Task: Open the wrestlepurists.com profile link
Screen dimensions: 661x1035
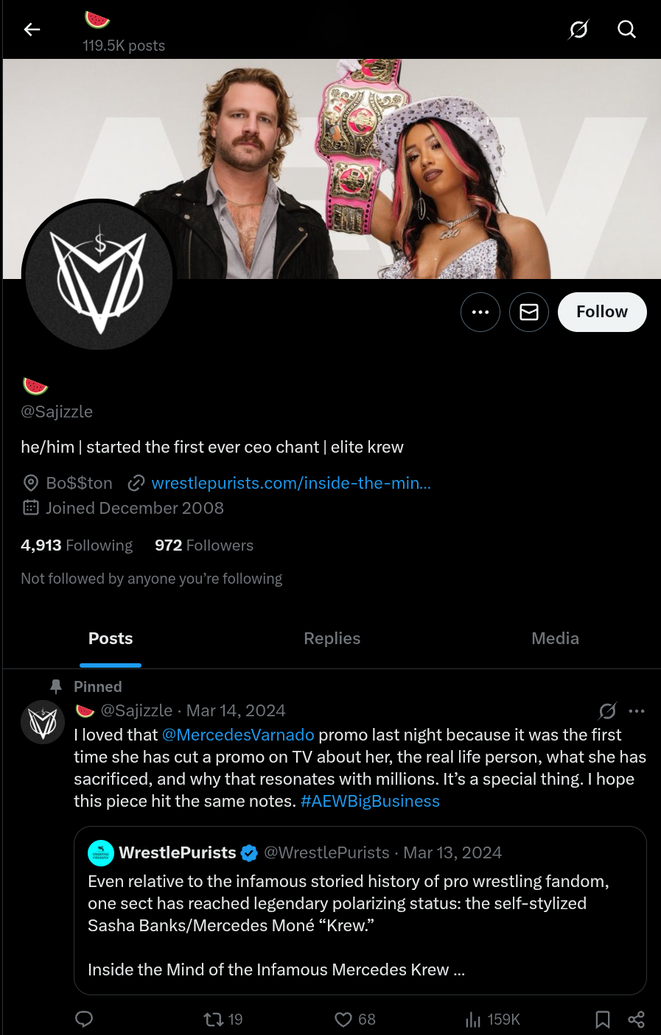Action: point(291,483)
